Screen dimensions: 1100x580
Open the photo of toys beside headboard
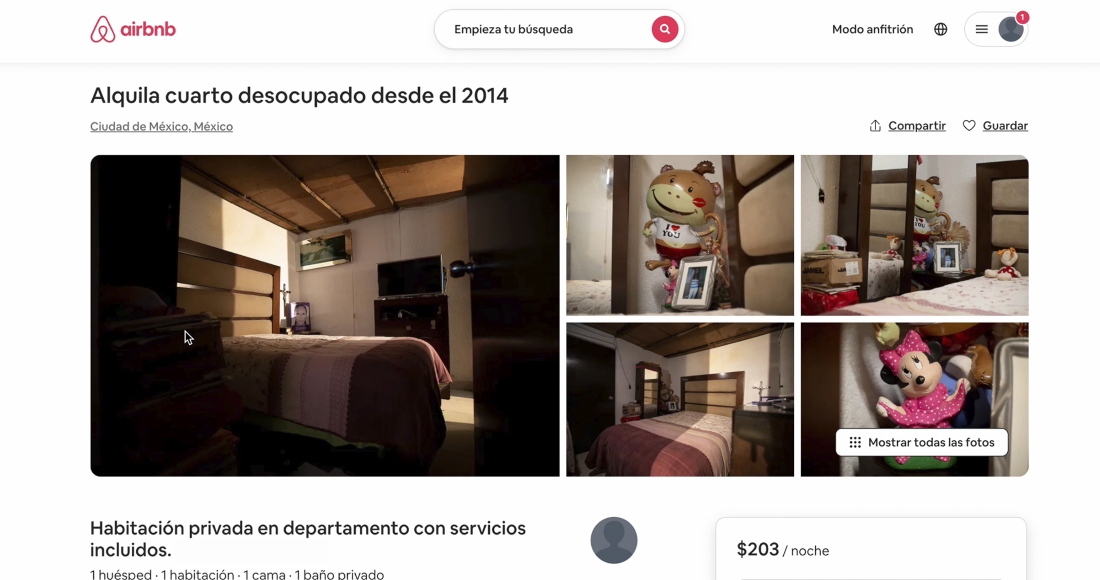click(914, 235)
